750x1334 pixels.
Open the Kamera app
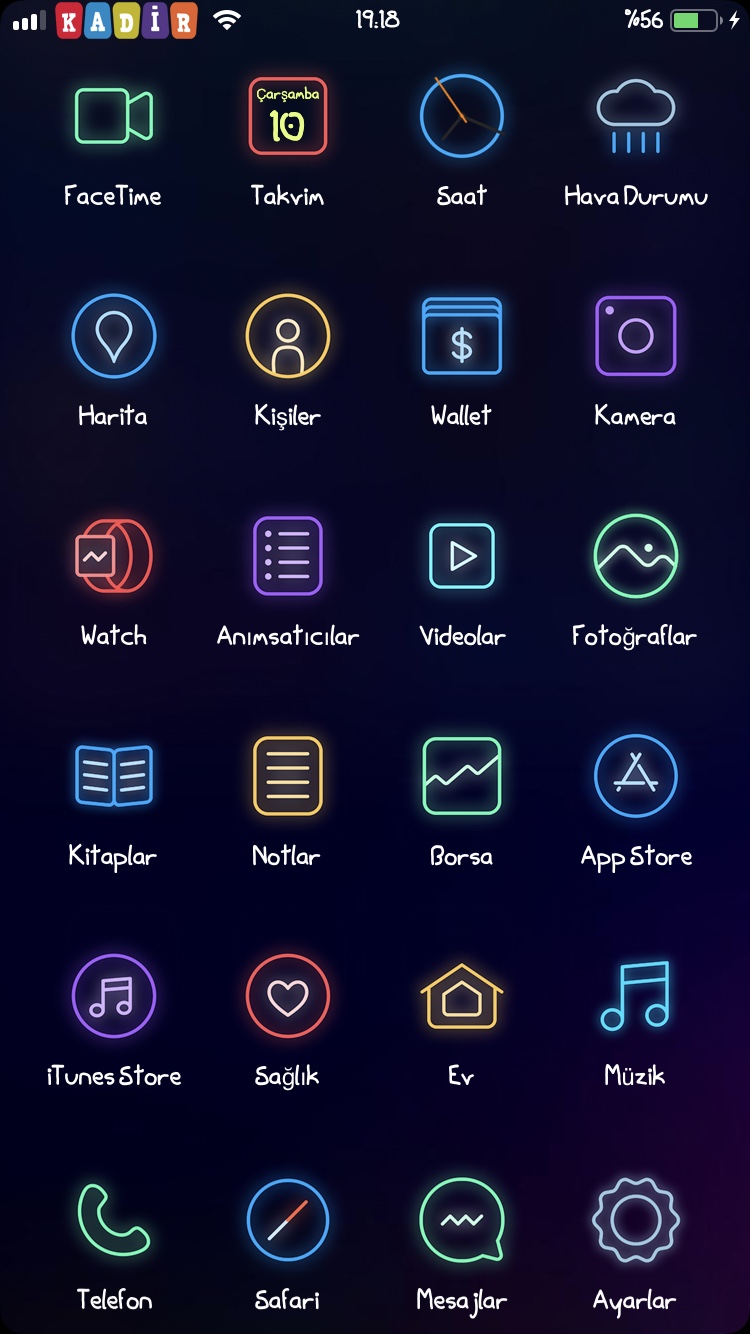[x=635, y=336]
